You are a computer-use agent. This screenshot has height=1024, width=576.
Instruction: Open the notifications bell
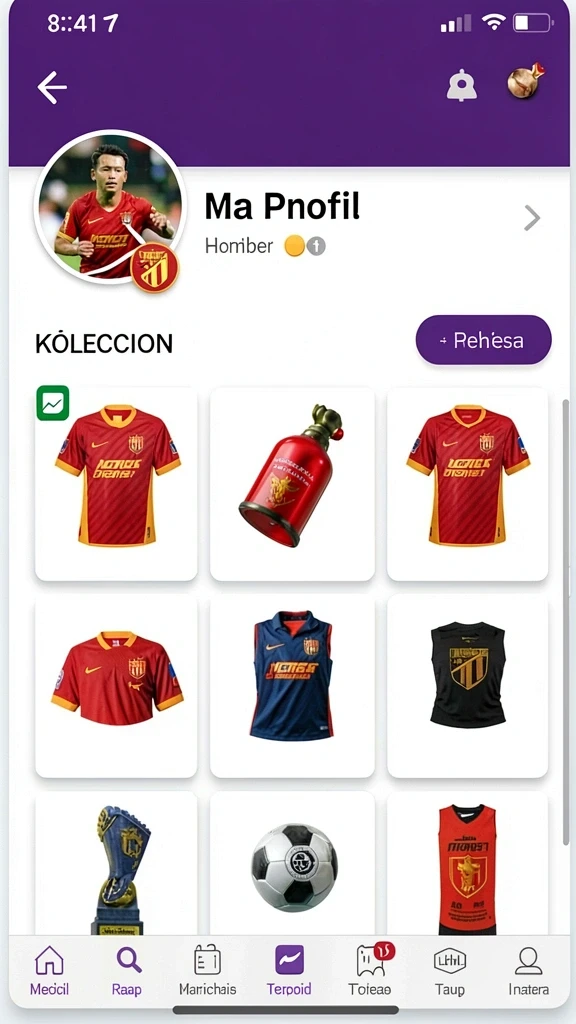[x=461, y=86]
